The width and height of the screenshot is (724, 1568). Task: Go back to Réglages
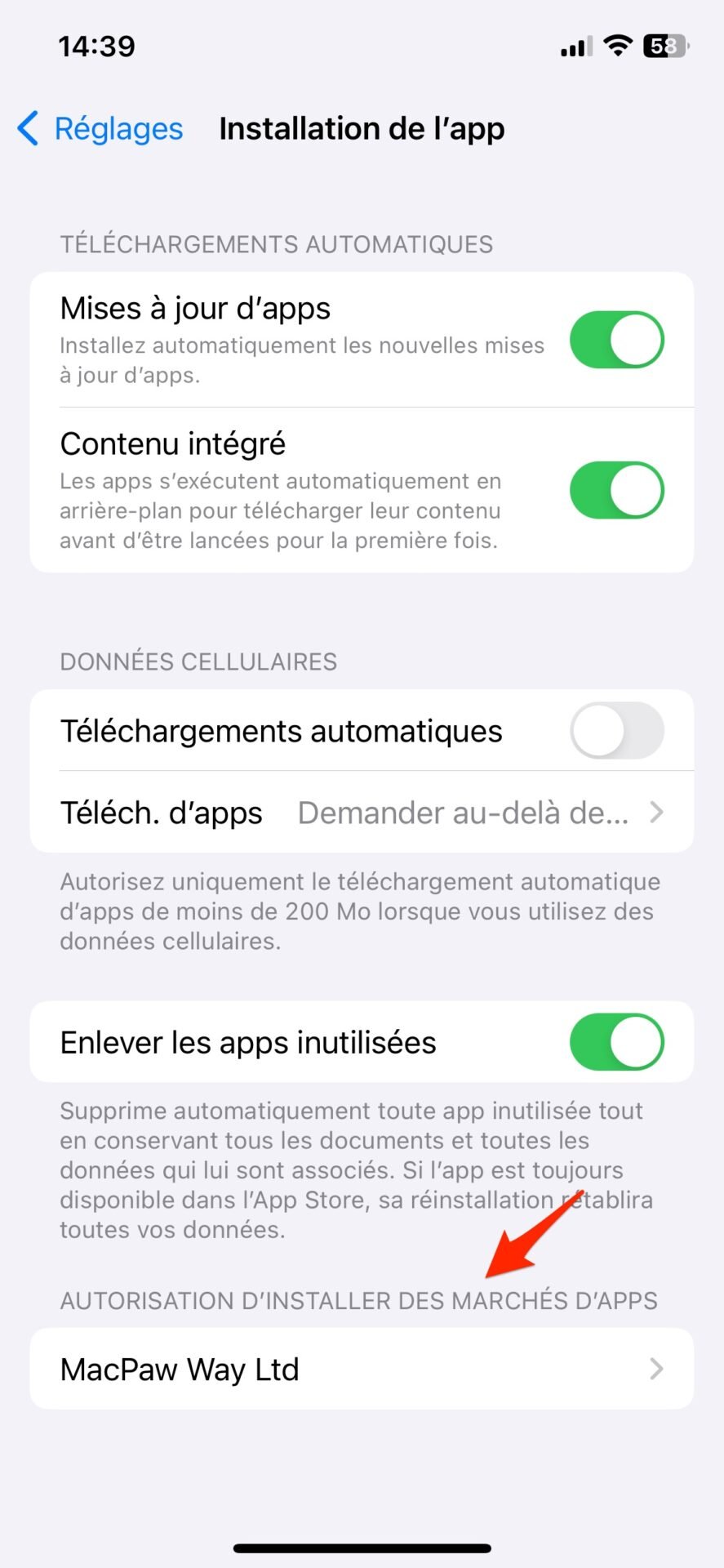[100, 129]
